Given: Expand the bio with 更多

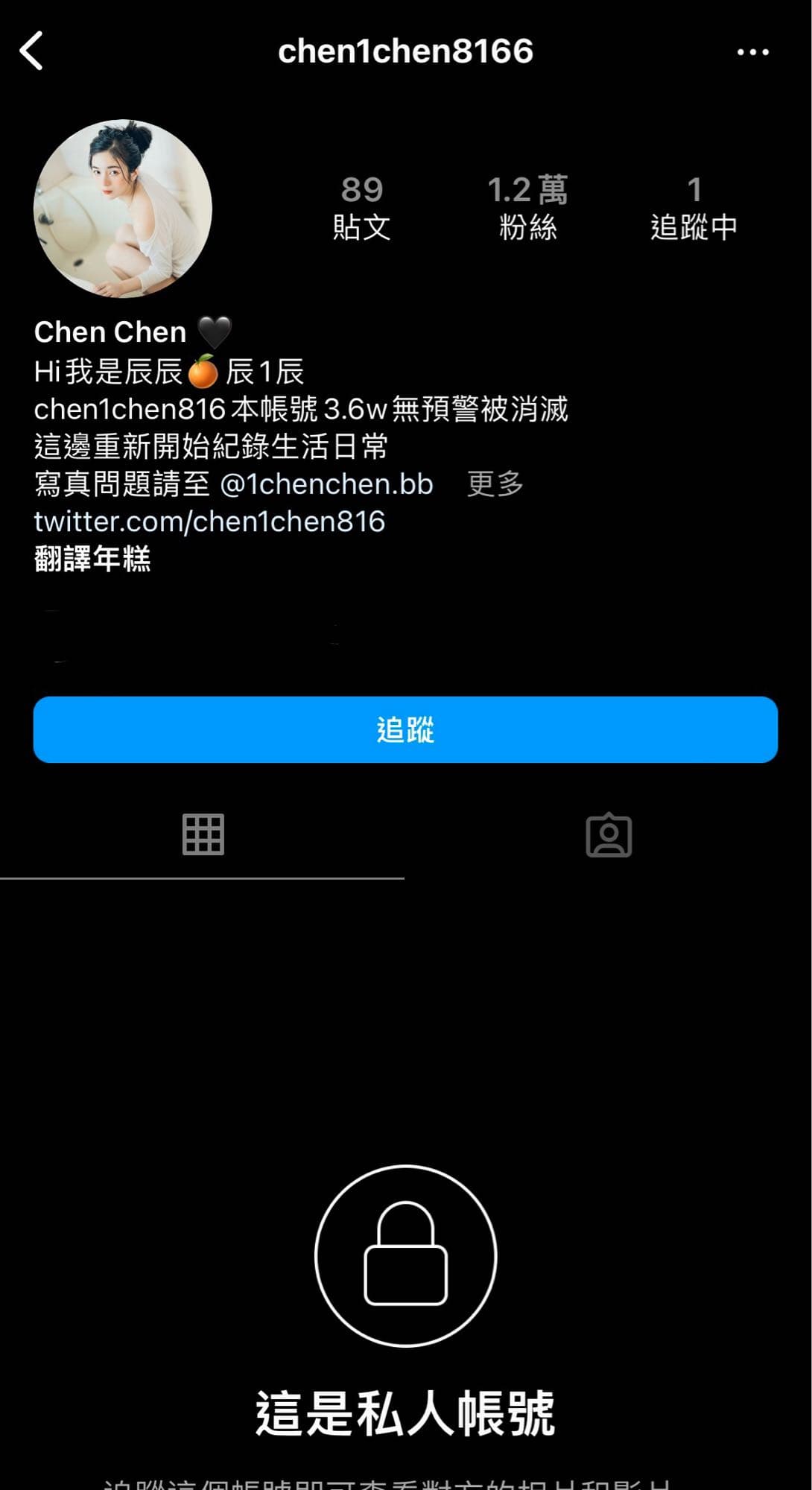Looking at the screenshot, I should [495, 484].
